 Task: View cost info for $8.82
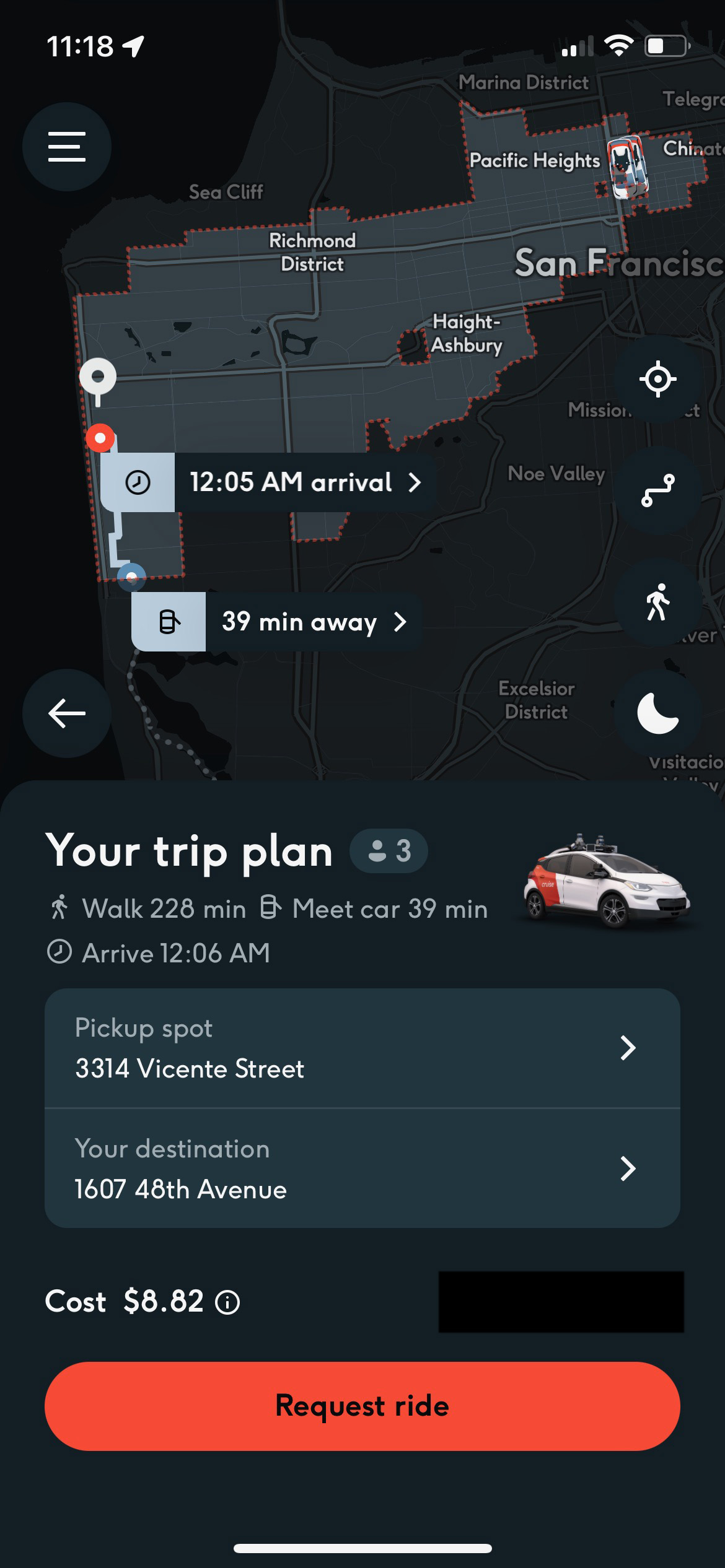[227, 1302]
